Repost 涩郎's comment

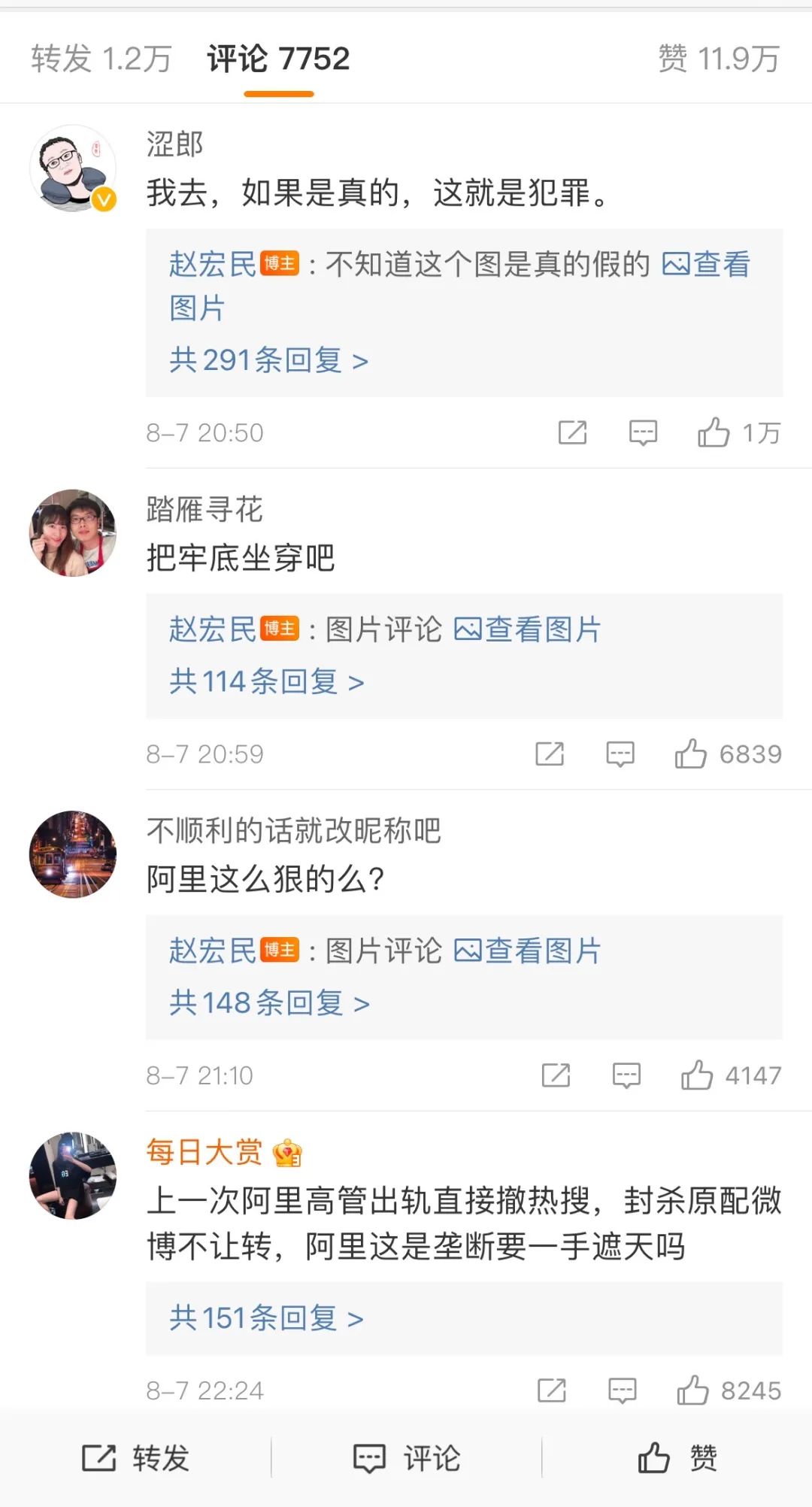coord(572,432)
